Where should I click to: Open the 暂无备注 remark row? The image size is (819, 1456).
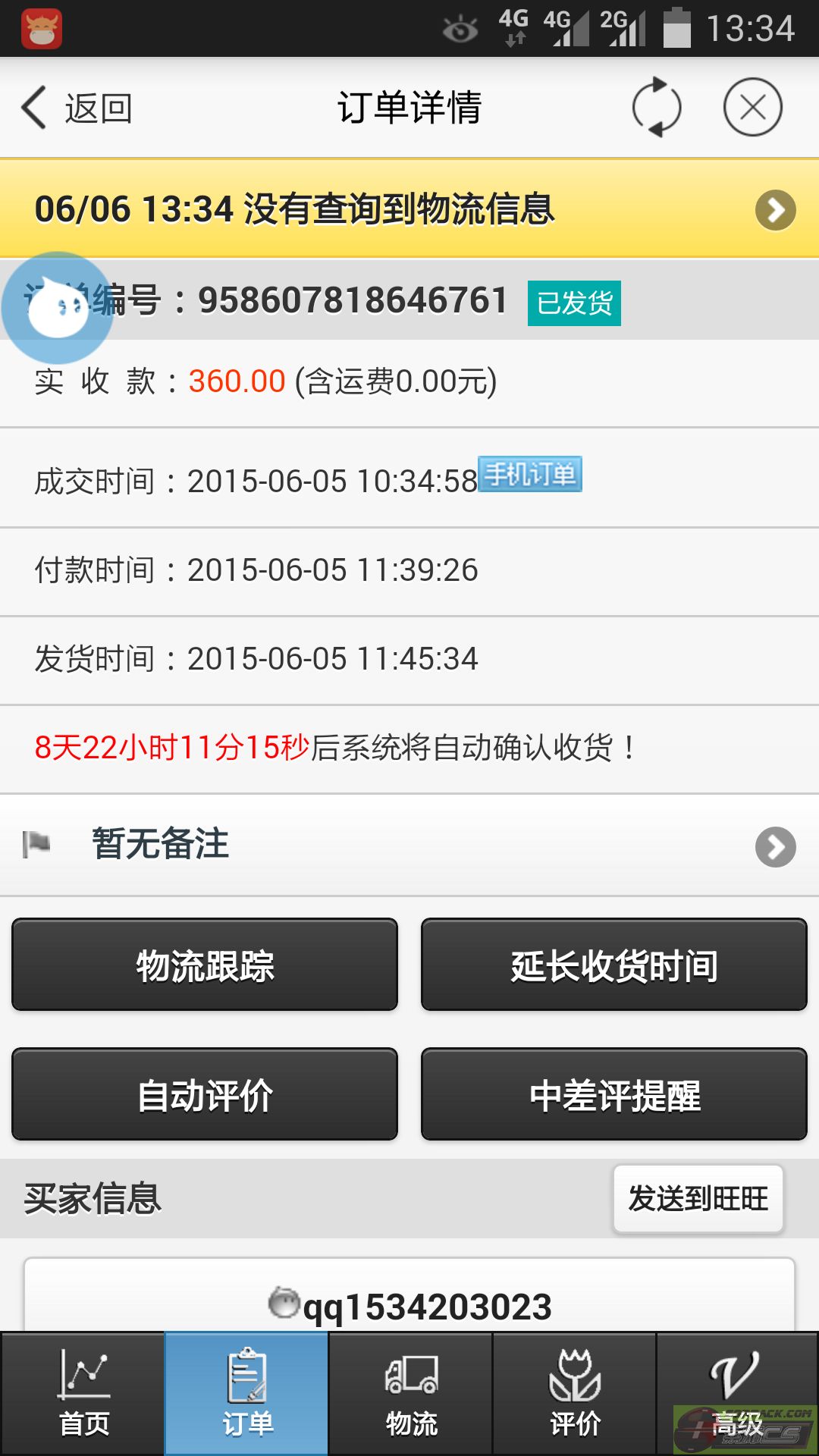tap(409, 845)
